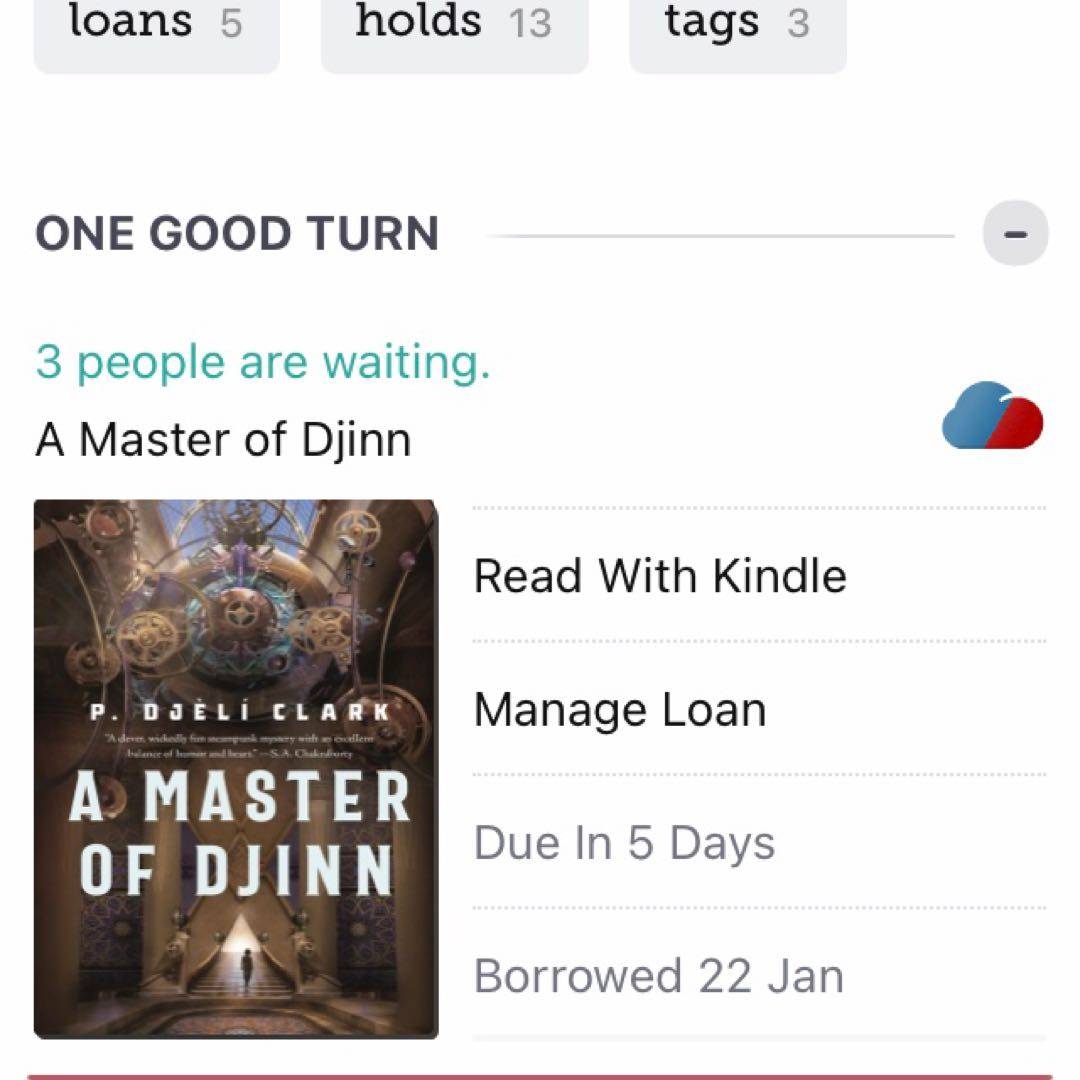This screenshot has width=1080, height=1080.
Task: Collapse the One Good Turn section
Action: tap(1015, 234)
